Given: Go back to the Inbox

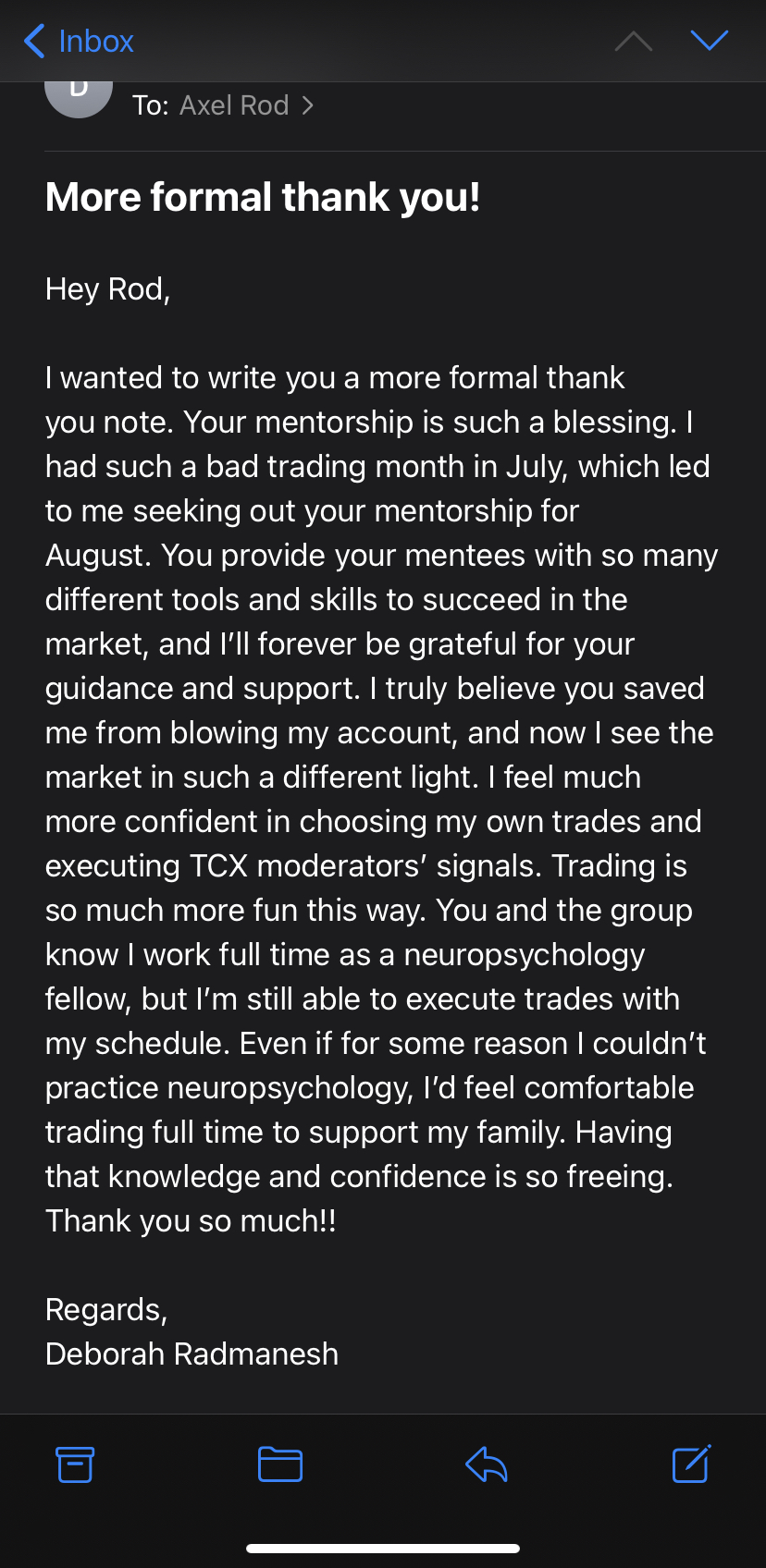Looking at the screenshot, I should pos(79,42).
